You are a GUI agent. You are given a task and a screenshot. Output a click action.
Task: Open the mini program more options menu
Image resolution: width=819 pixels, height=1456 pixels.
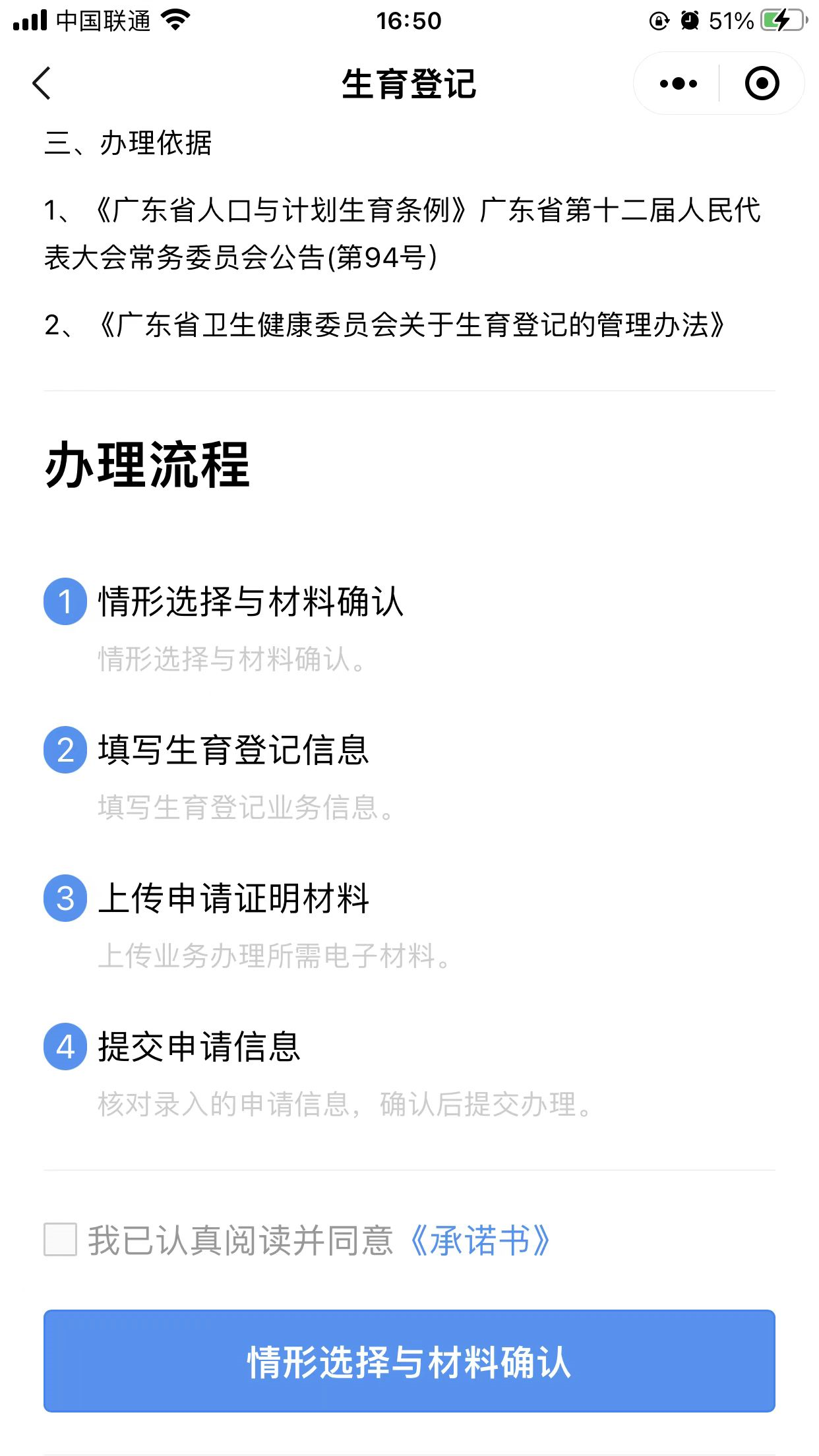point(678,84)
